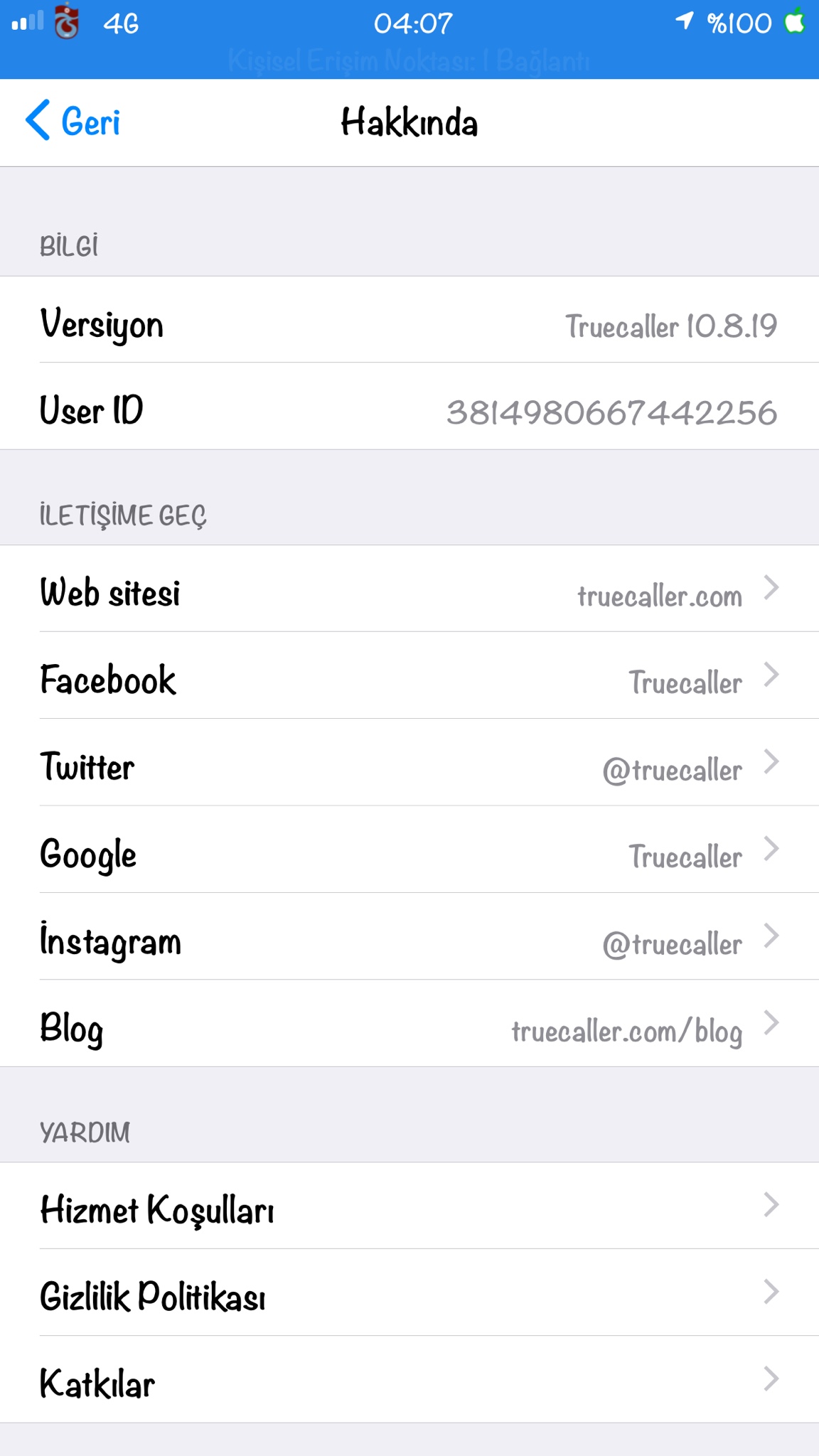Open the Blog truecaller.com/blog row

[x=409, y=1027]
